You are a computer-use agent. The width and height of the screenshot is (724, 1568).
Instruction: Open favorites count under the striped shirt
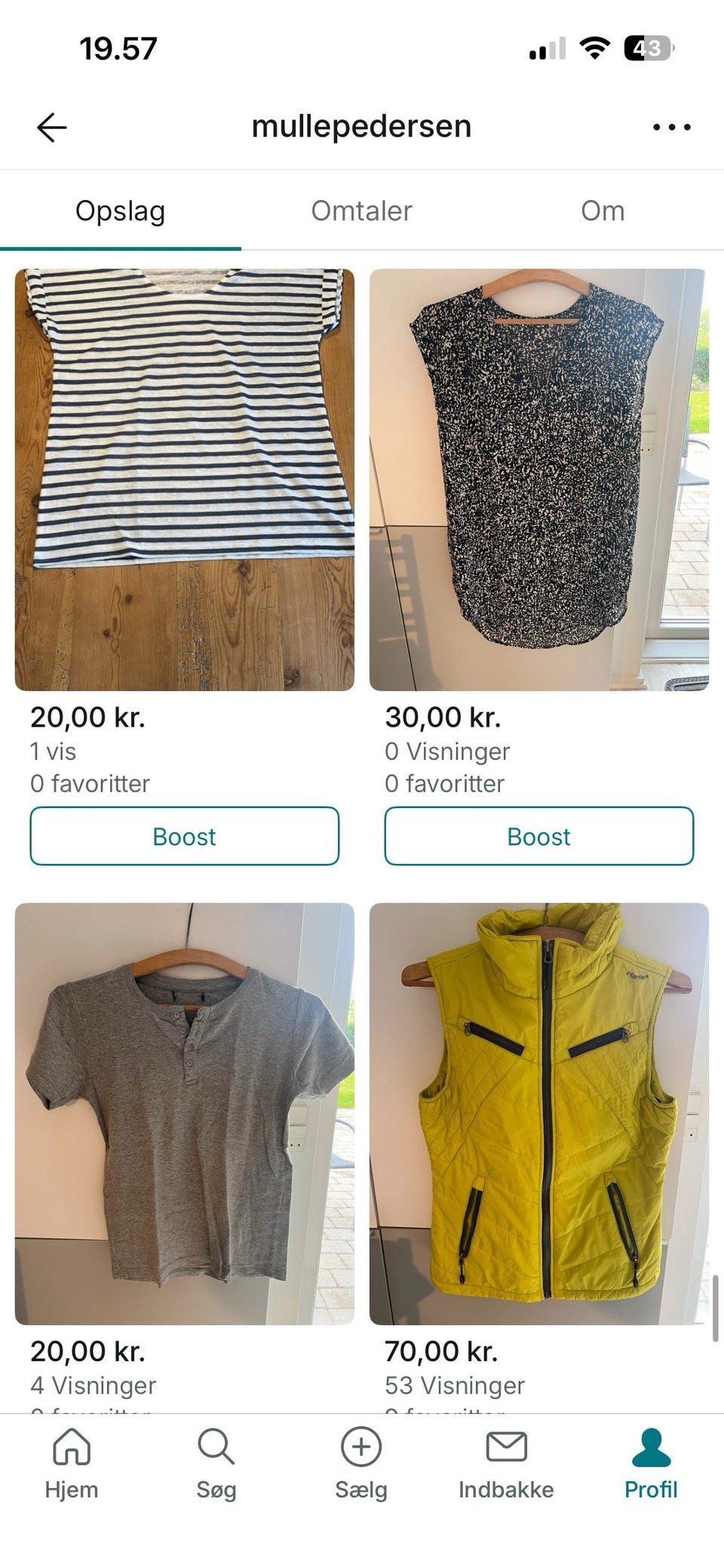90,783
